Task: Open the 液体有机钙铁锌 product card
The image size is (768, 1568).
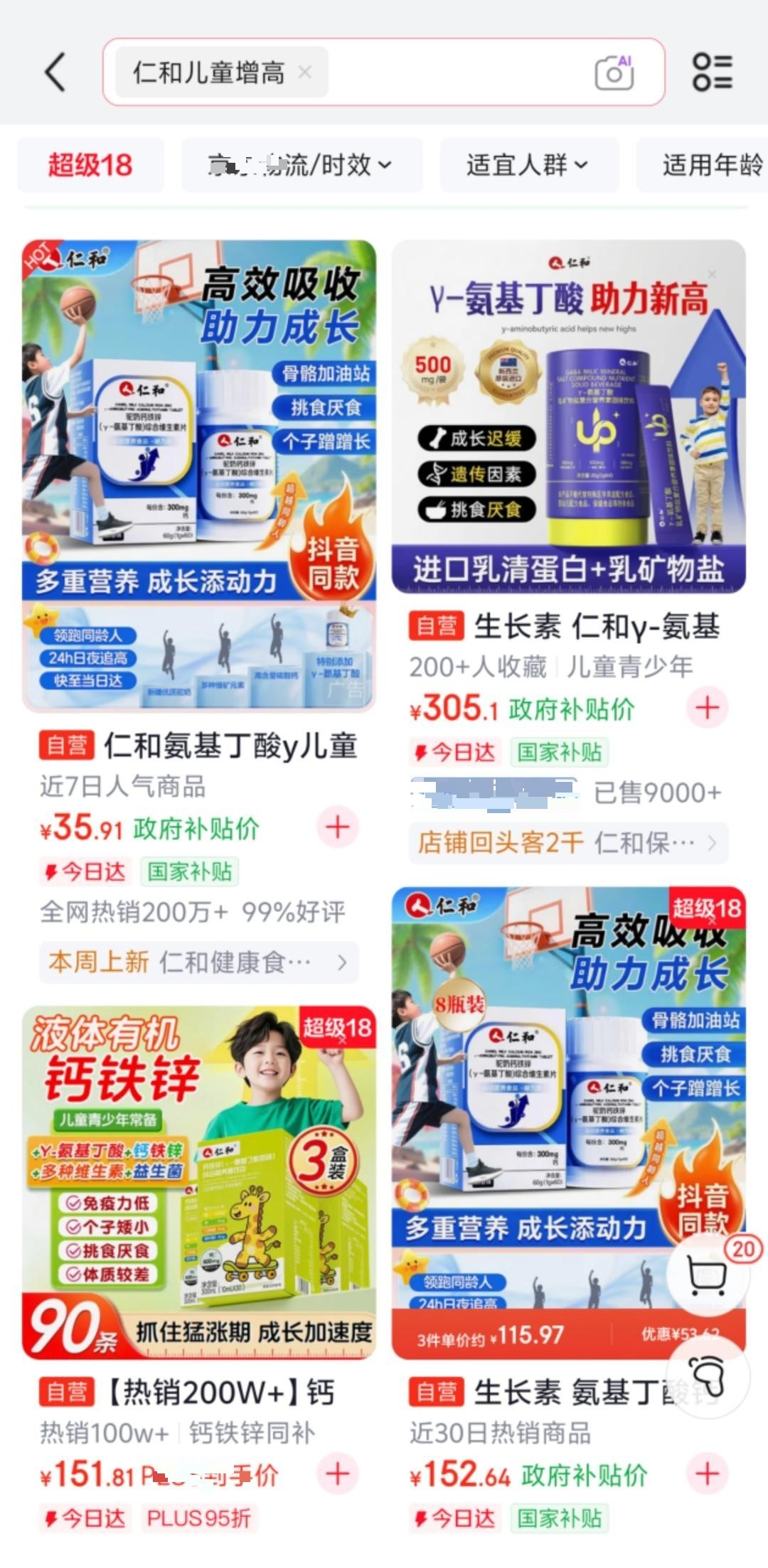Action: point(199,1181)
